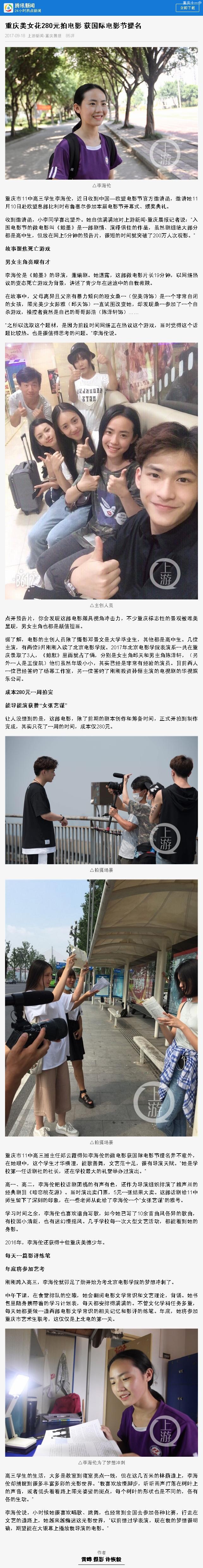Enlarge the 李海伦 portrait photo
The width and height of the screenshot is (203, 1568).
[x=101, y=113]
